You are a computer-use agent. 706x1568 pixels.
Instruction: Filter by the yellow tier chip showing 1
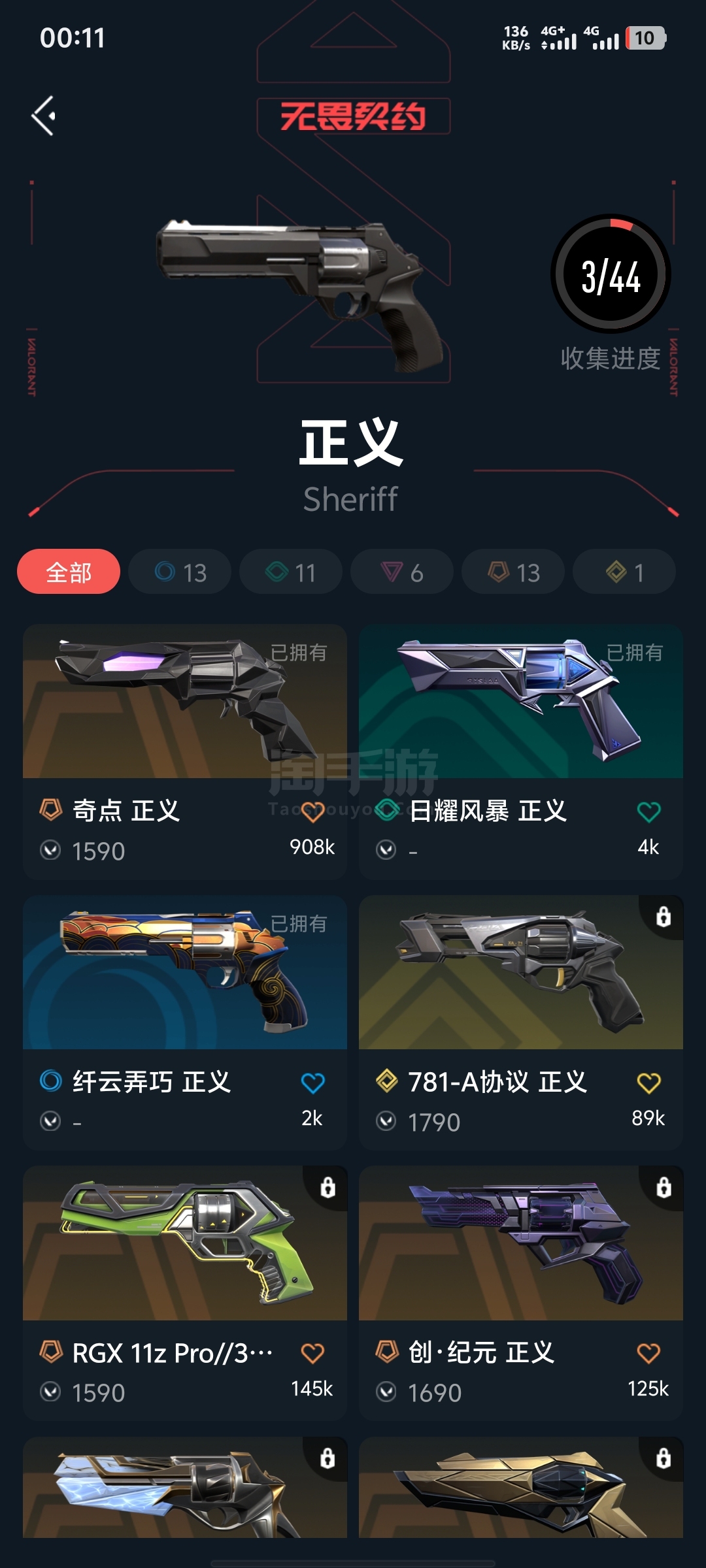624,572
